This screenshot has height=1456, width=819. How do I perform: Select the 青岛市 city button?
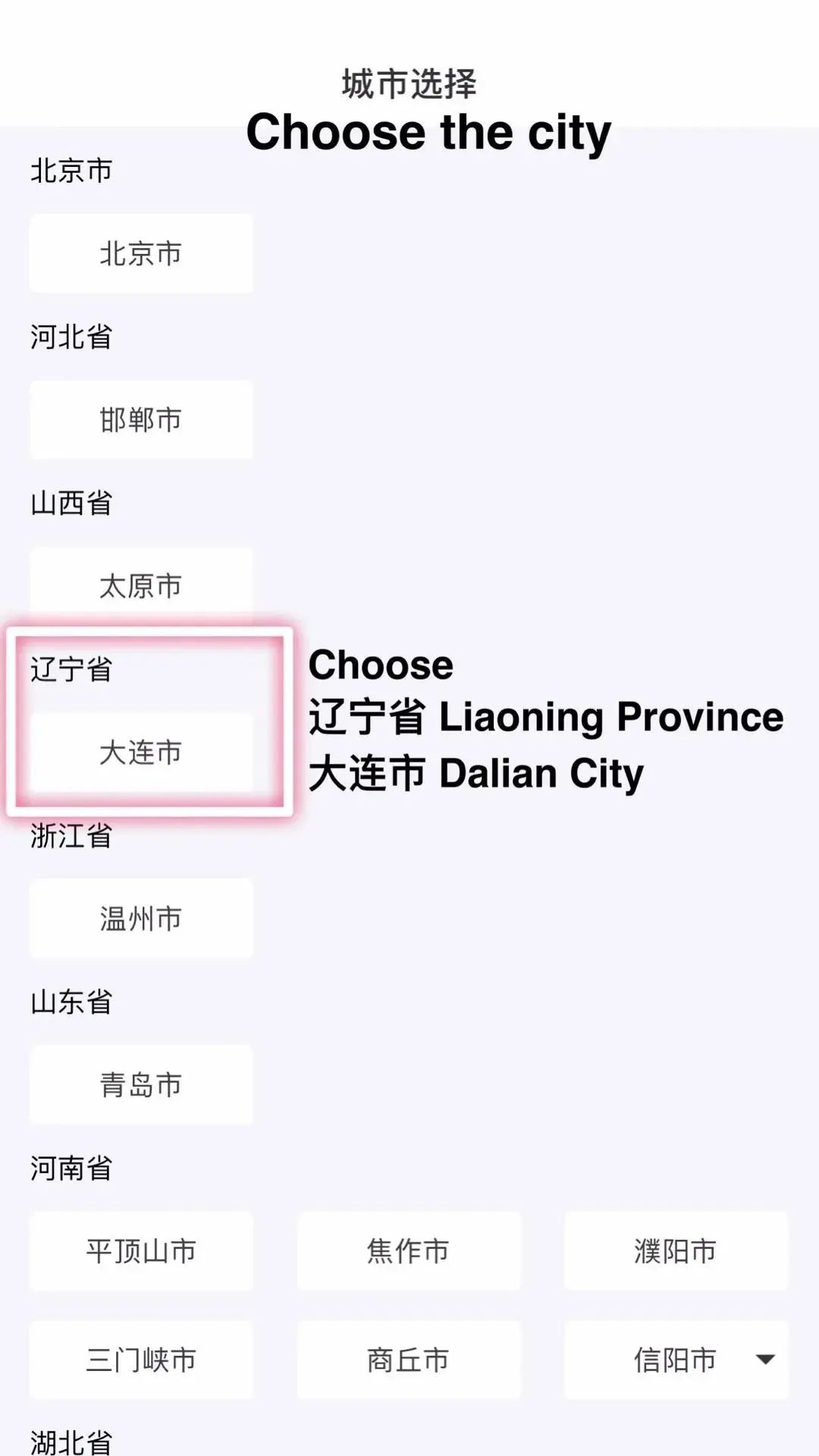click(141, 1084)
